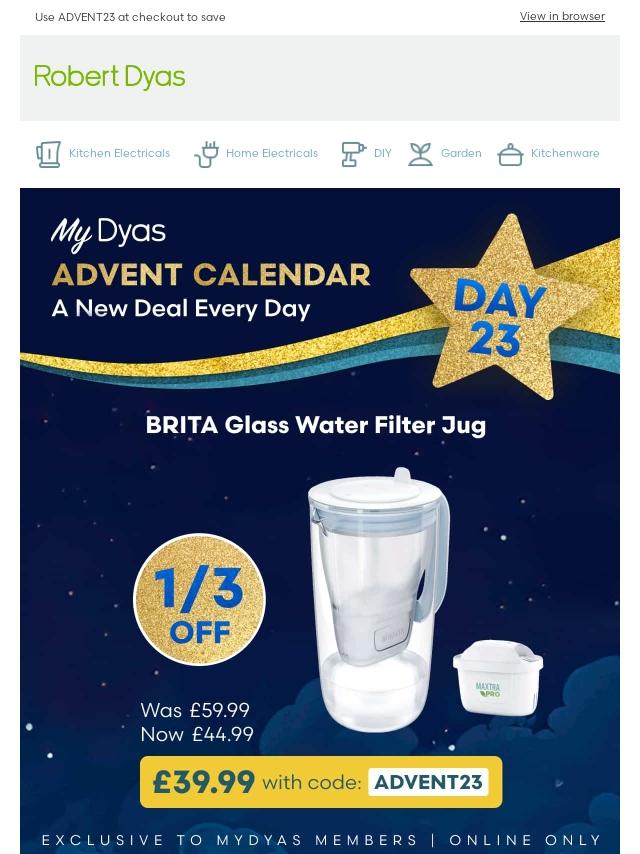The width and height of the screenshot is (640, 854).
Task: Select the Kitchenware category
Action: coord(549,154)
